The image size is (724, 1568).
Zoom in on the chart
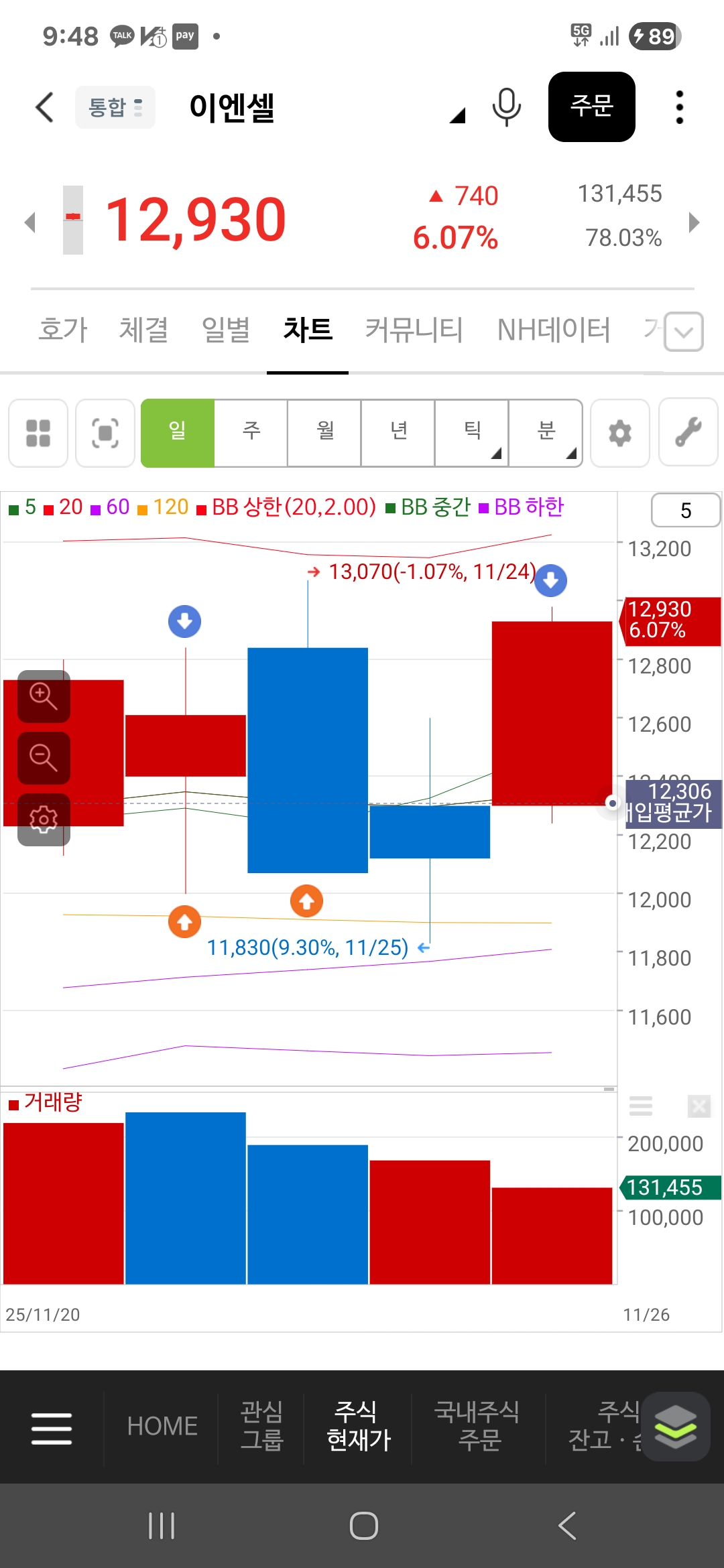(44, 696)
